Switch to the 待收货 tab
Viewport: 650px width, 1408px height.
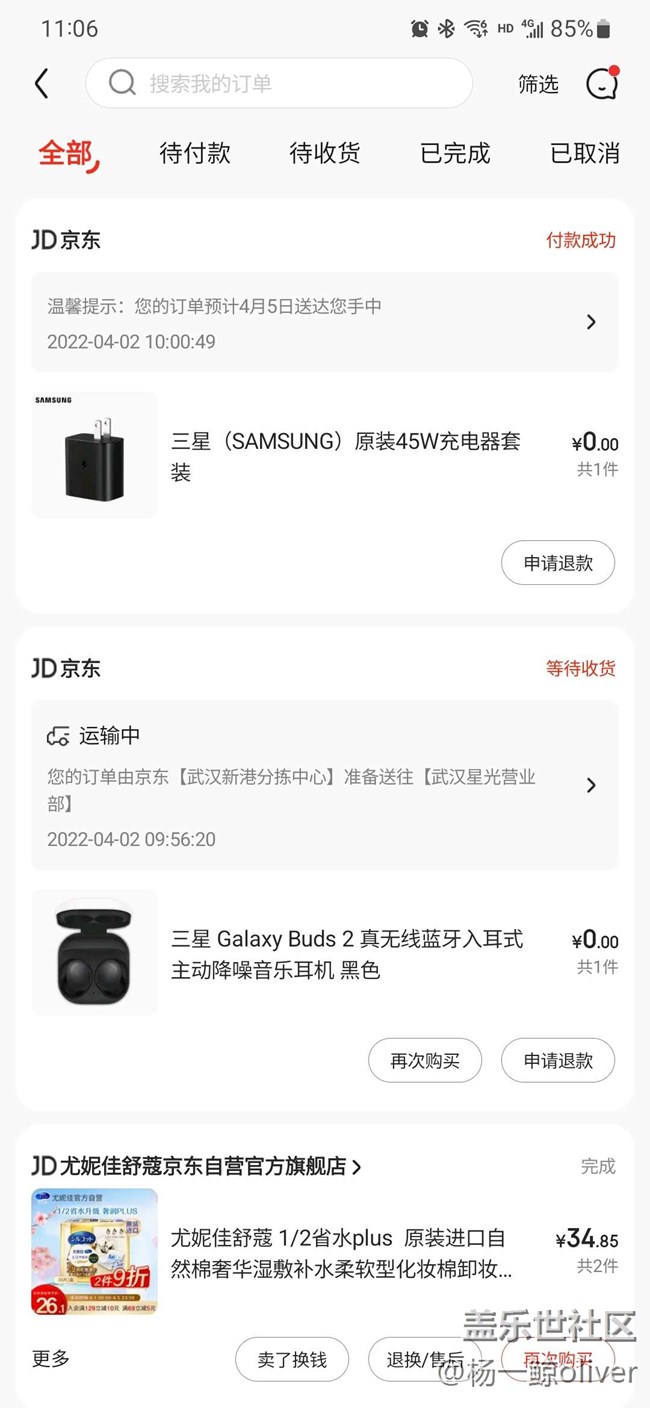(325, 153)
